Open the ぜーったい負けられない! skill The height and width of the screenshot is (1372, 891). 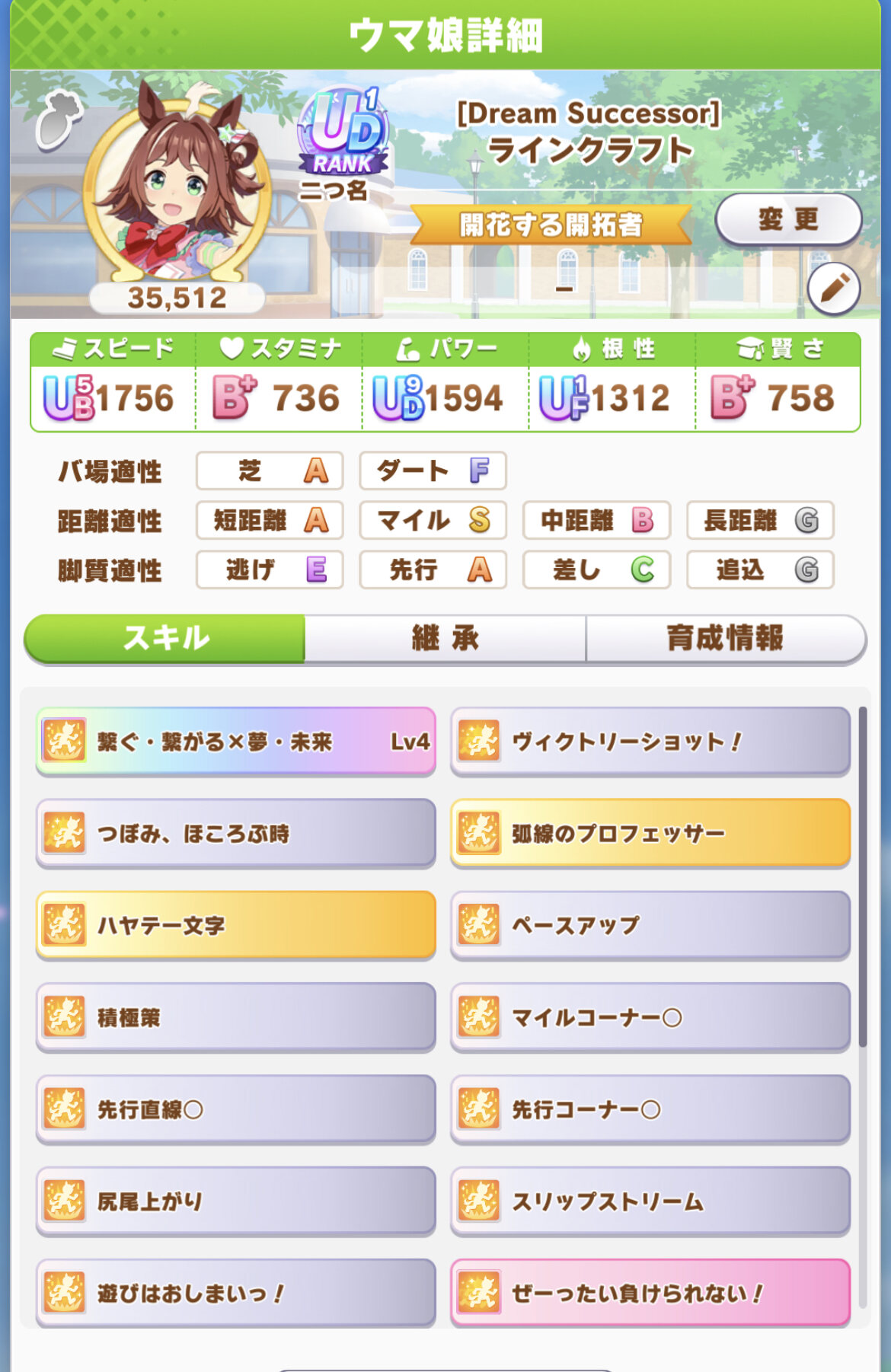(650, 1293)
